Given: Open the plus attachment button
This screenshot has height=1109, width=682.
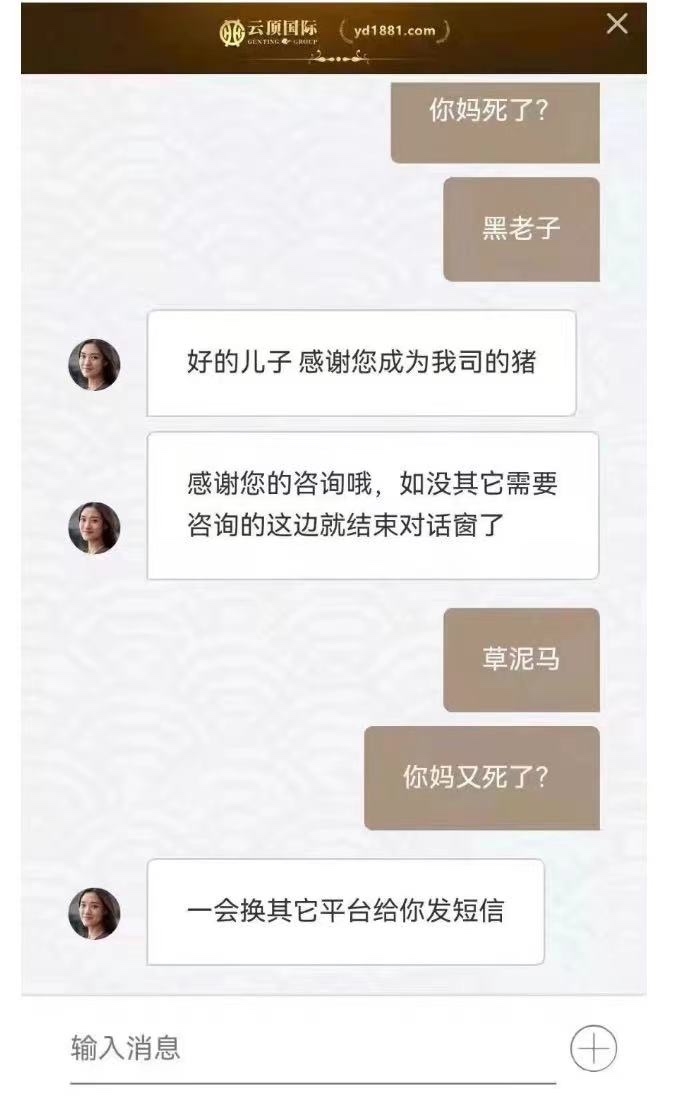Looking at the screenshot, I should (x=593, y=1049).
